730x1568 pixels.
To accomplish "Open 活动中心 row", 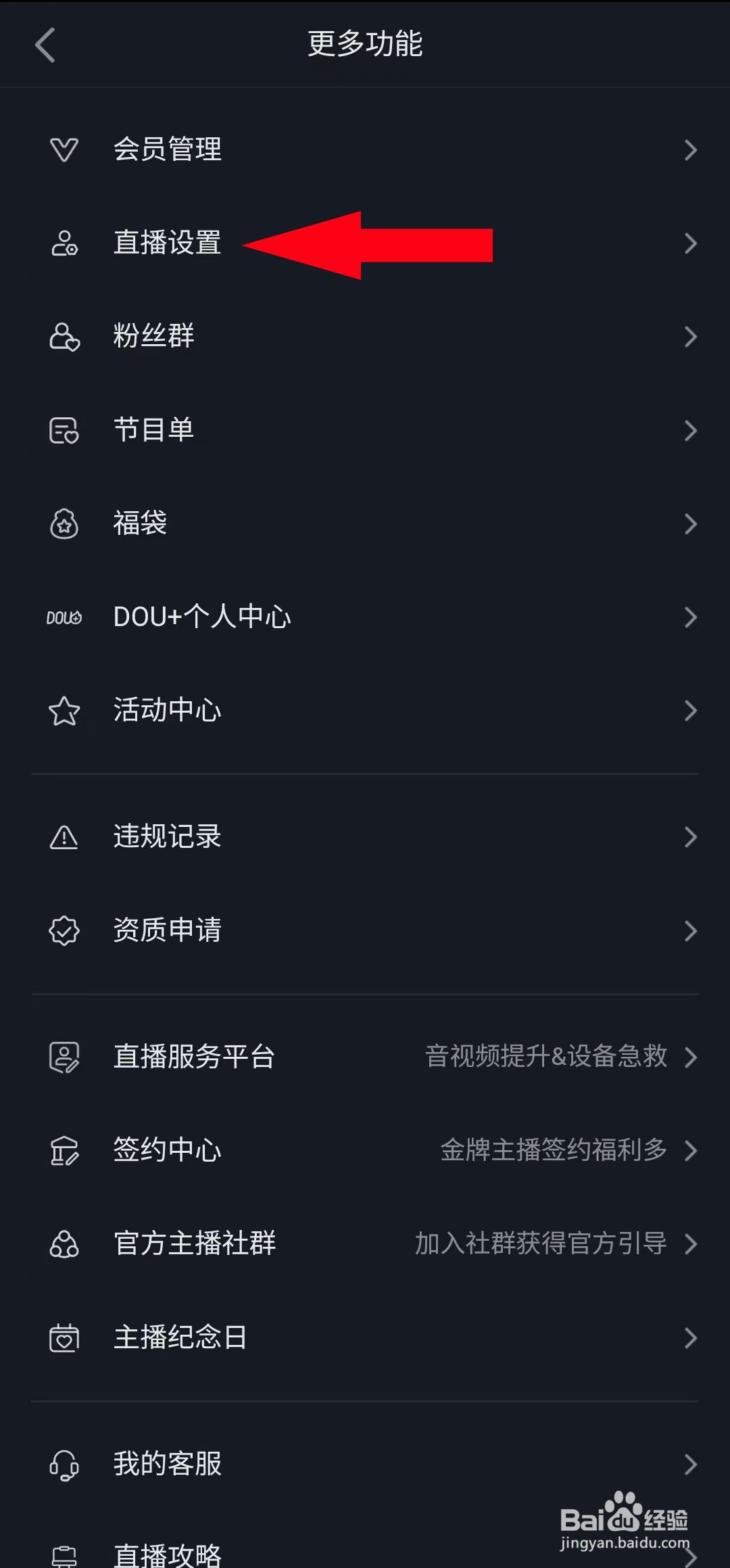I will point(365,710).
